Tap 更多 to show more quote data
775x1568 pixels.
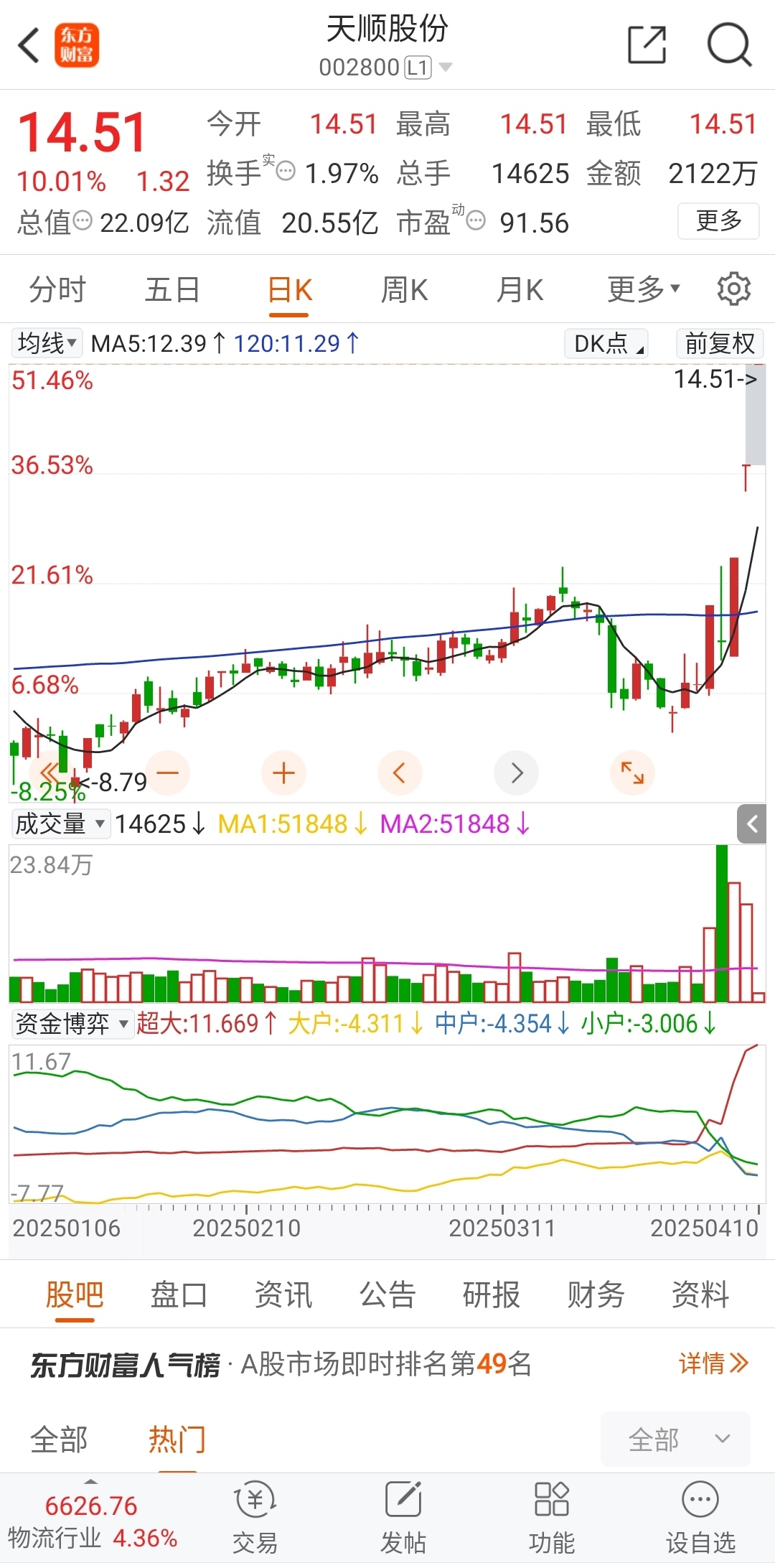pyautogui.click(x=718, y=221)
